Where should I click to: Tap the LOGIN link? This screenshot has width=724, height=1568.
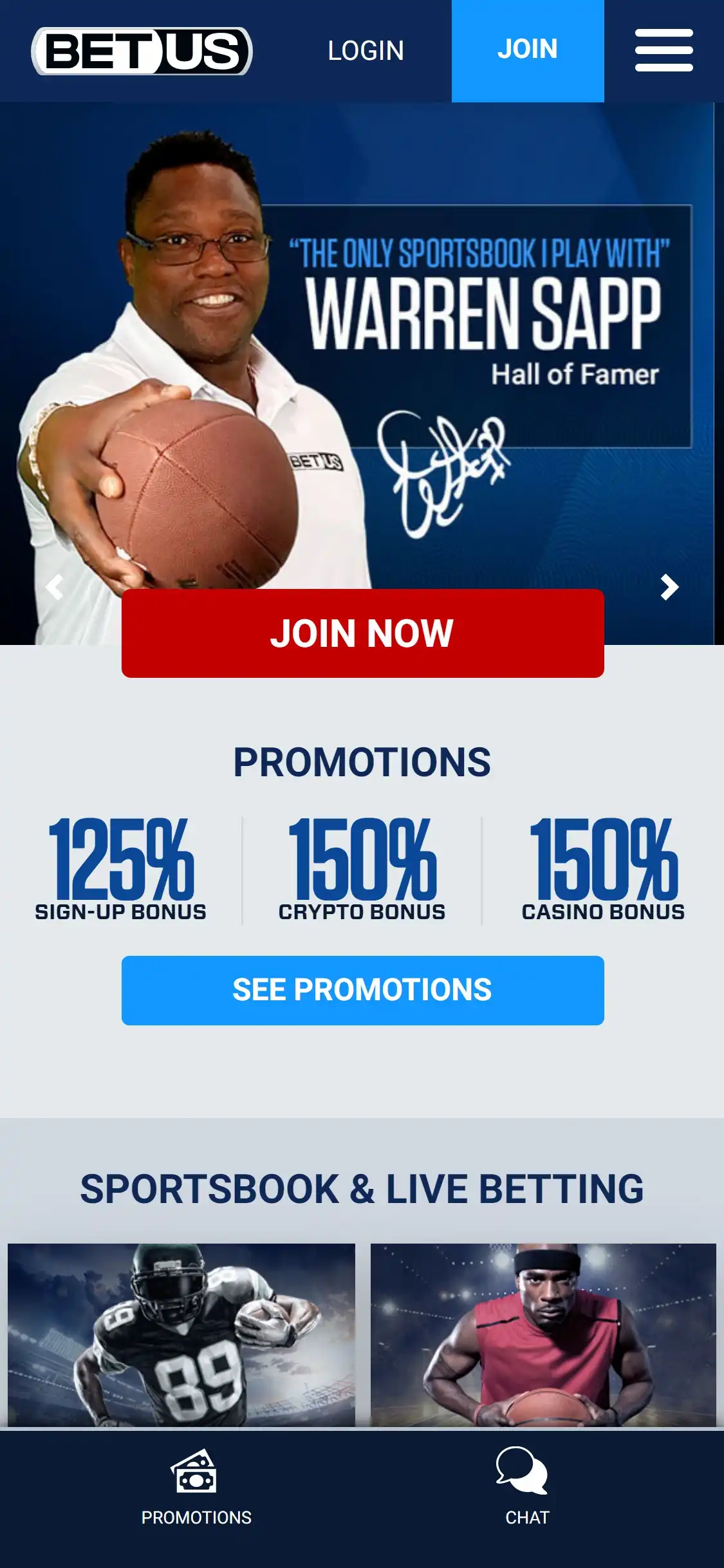[x=366, y=51]
